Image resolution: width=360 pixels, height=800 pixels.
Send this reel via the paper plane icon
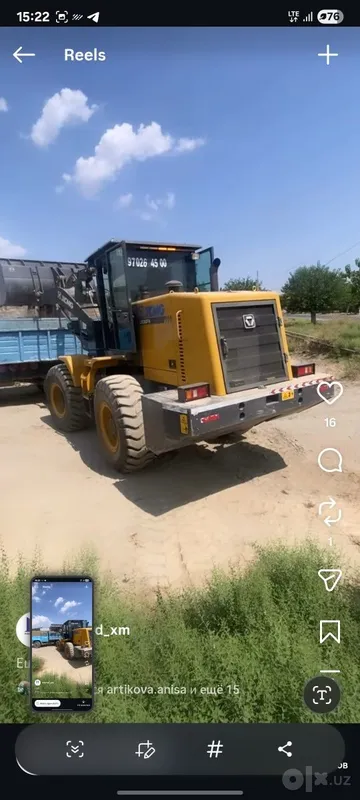pos(330,580)
